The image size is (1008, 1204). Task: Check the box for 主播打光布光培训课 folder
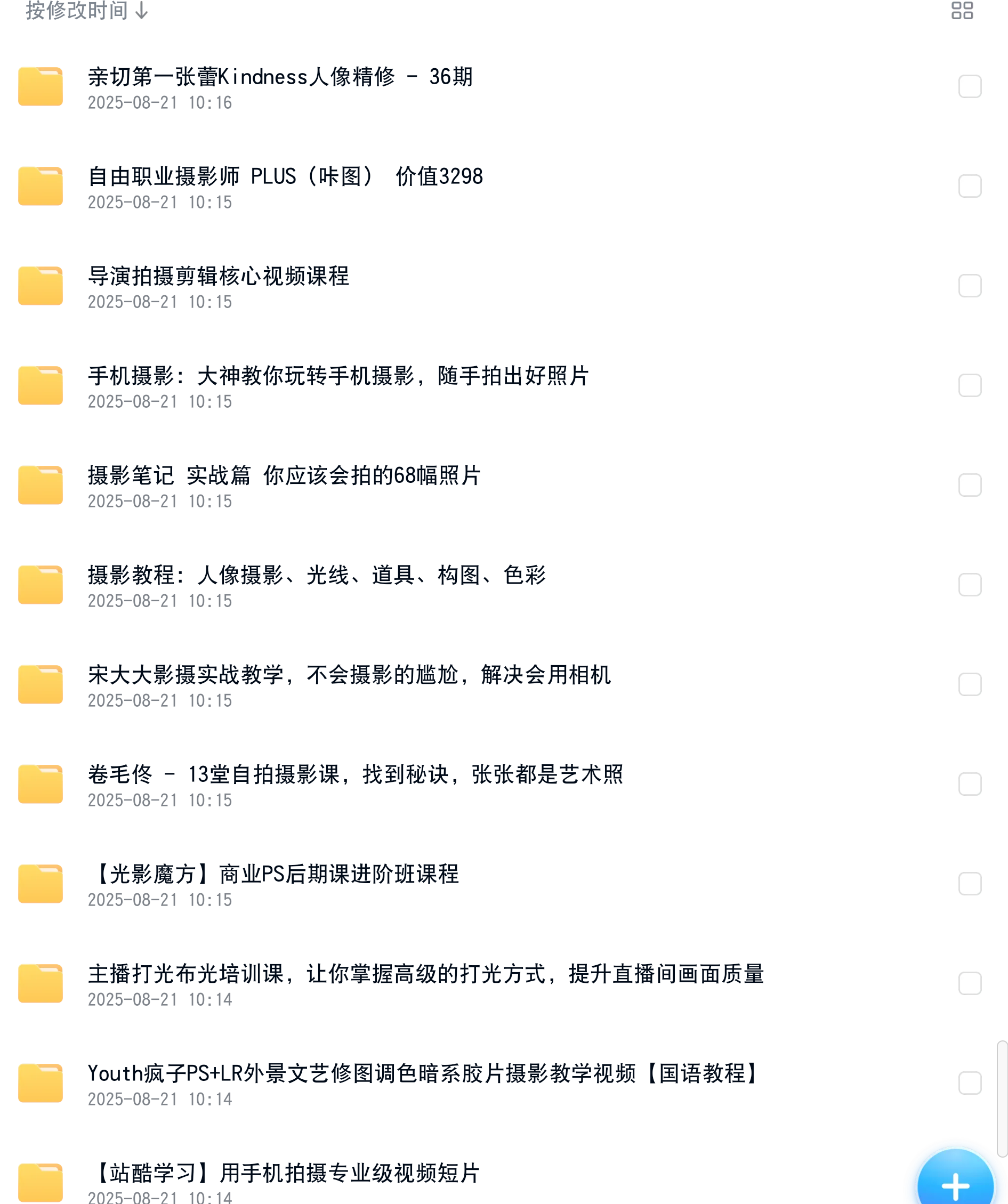pyautogui.click(x=970, y=983)
